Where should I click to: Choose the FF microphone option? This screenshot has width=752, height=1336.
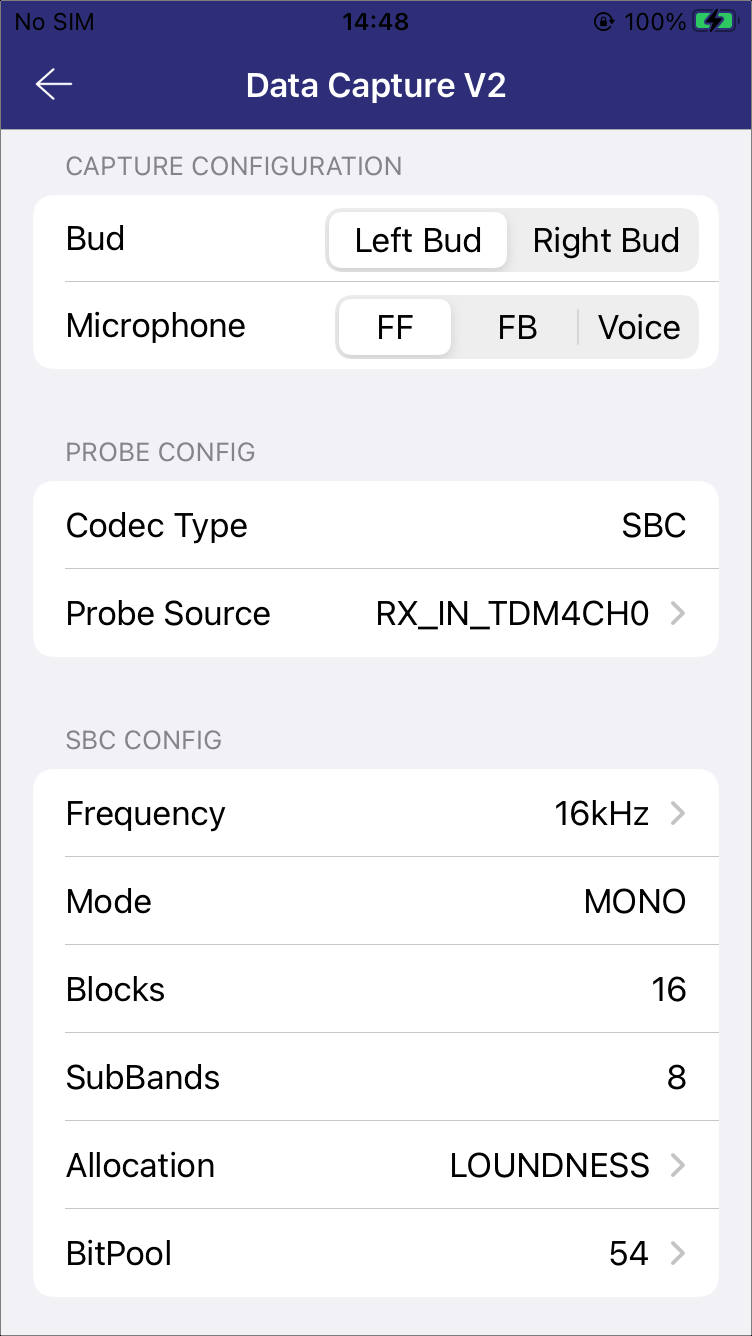point(395,327)
